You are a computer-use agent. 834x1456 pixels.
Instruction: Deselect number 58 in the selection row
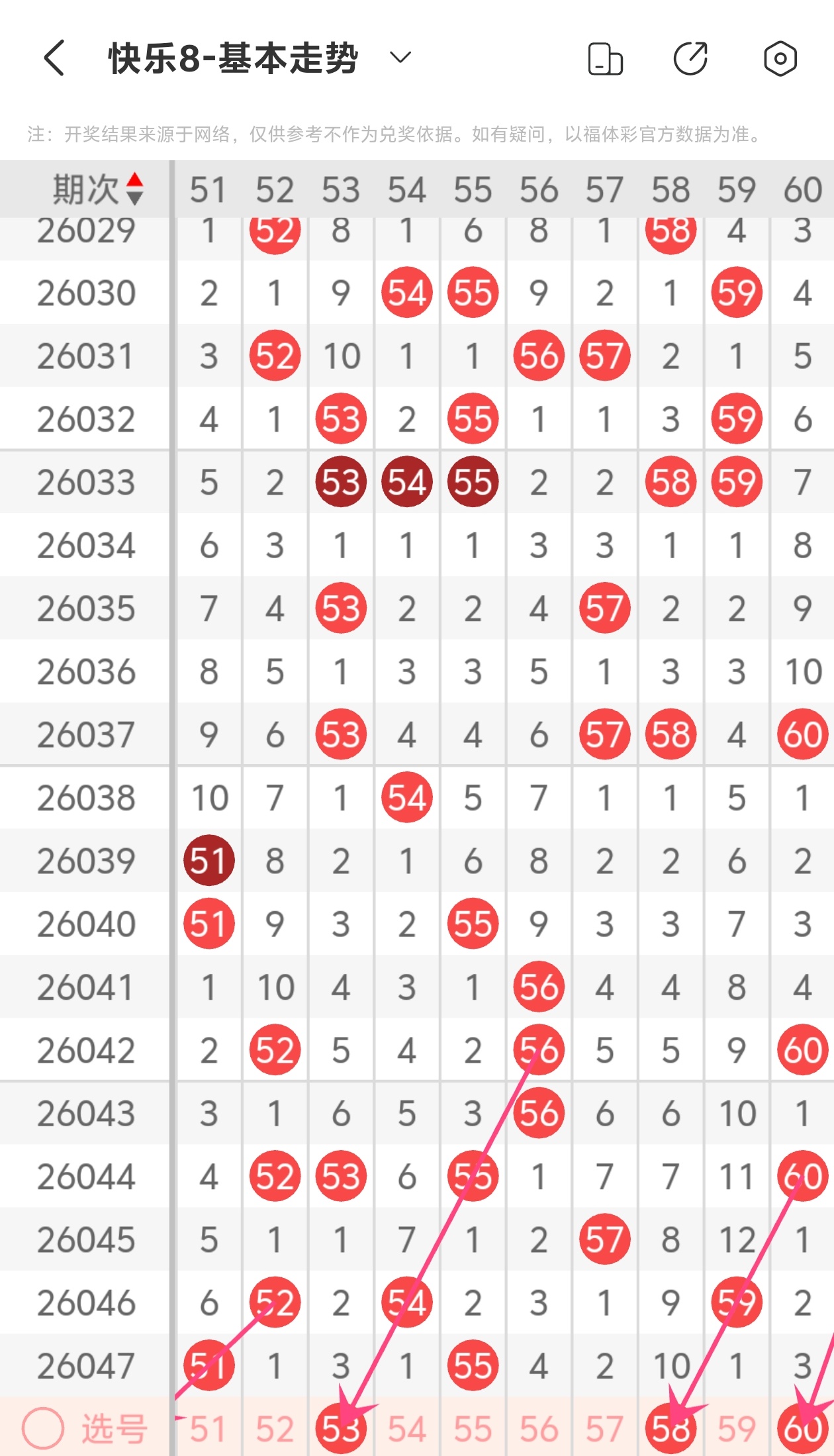click(671, 1428)
